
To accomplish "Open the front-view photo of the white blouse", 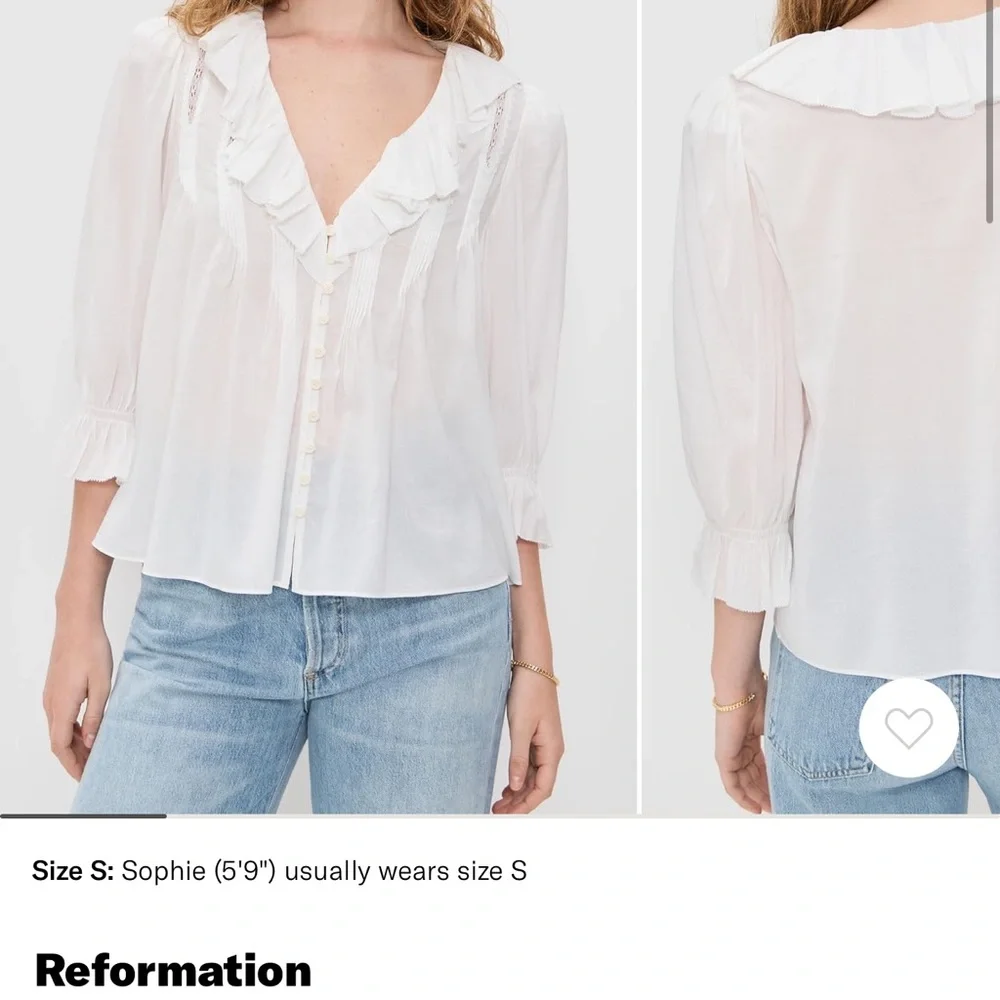I will point(318,407).
